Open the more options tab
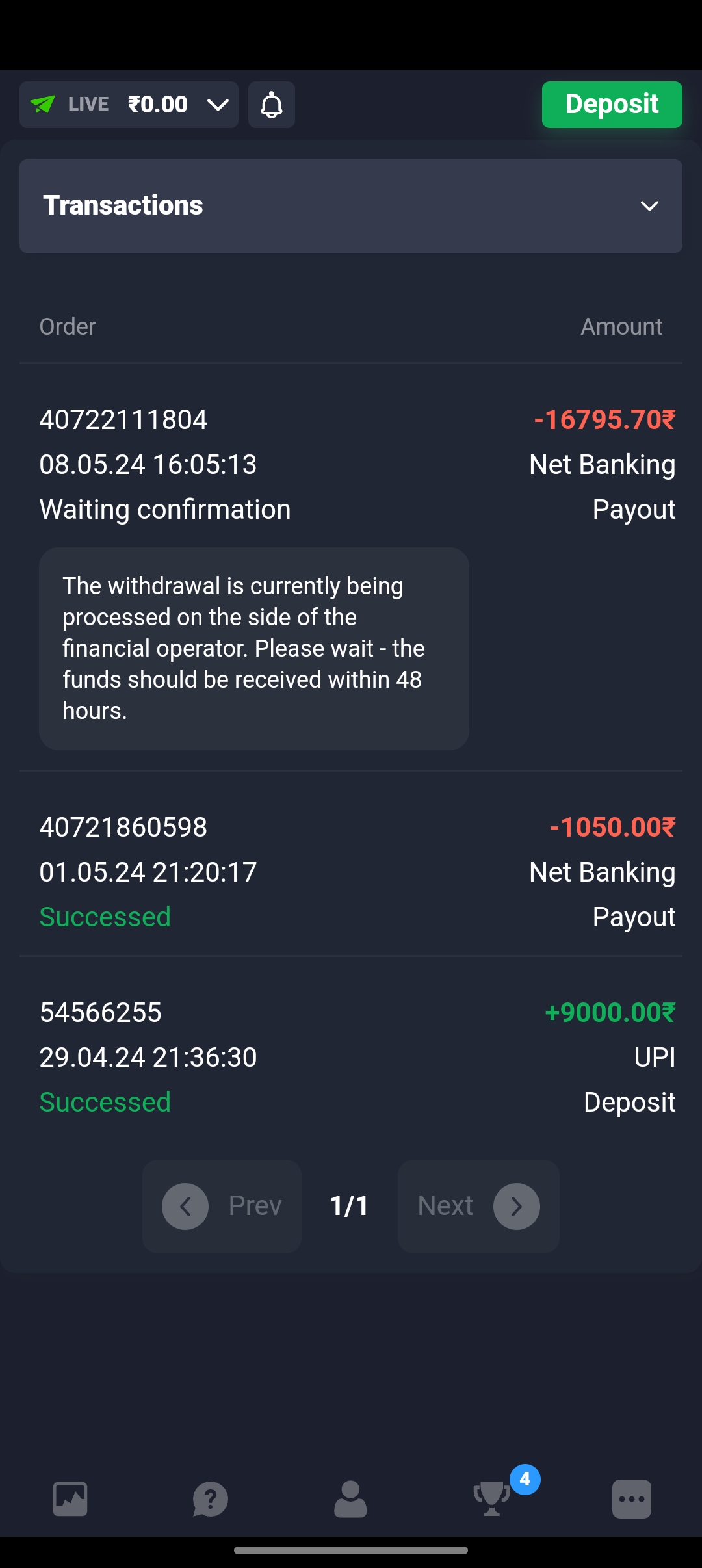 coord(632,1499)
